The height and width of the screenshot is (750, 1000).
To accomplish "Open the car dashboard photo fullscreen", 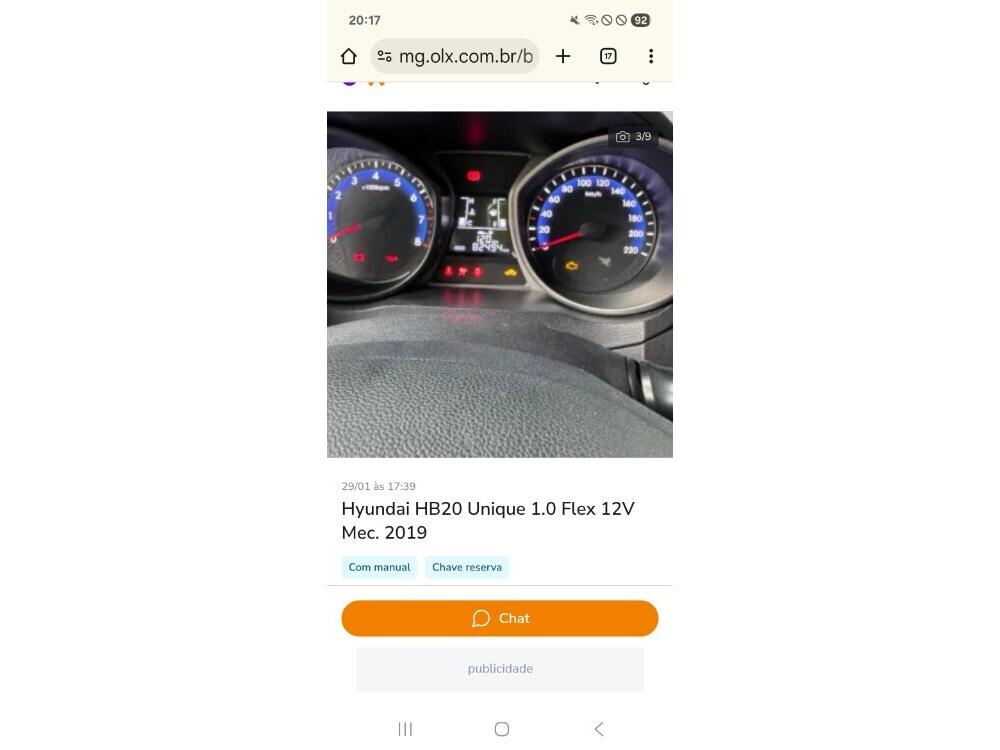I will click(499, 285).
